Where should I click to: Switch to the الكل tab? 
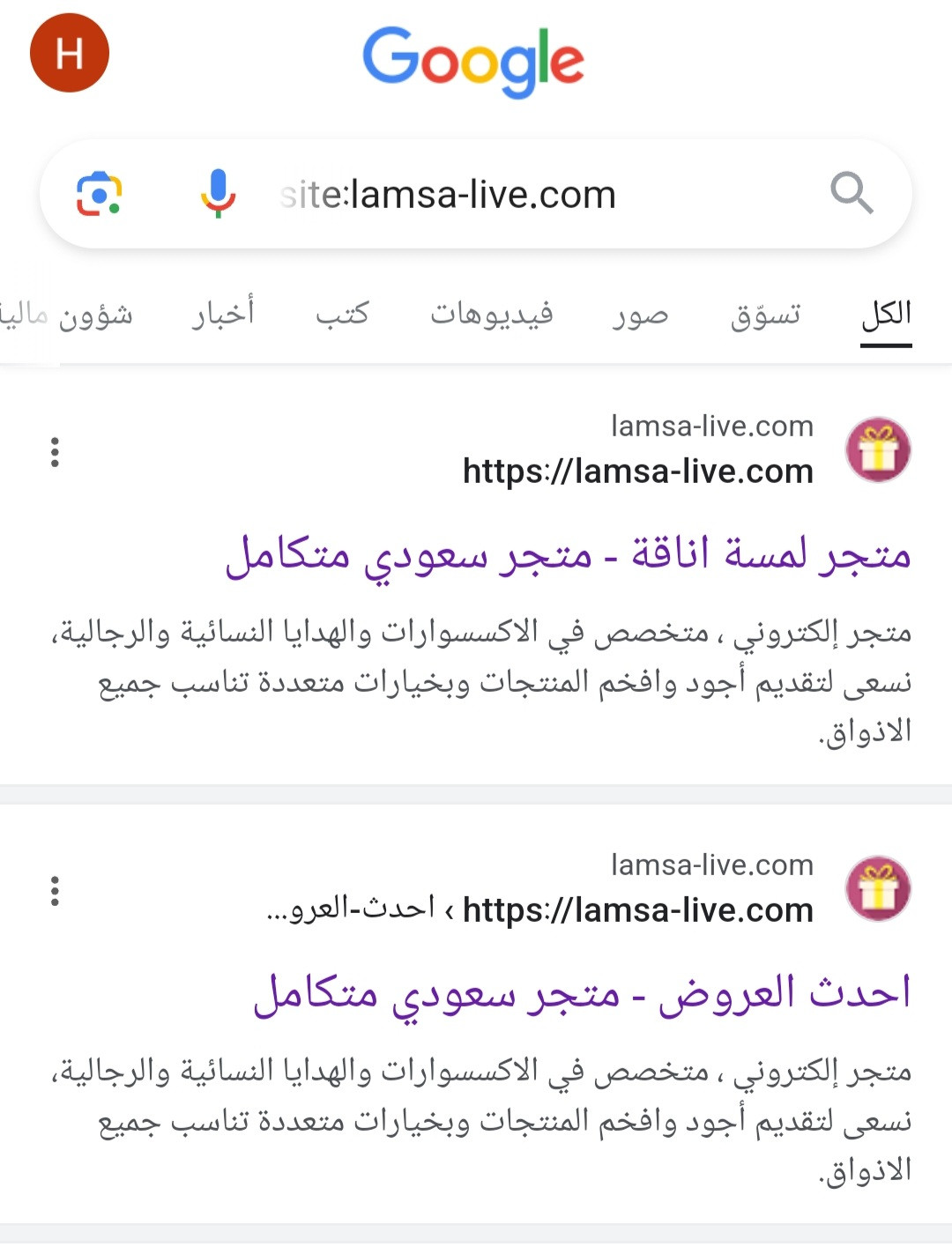[886, 315]
